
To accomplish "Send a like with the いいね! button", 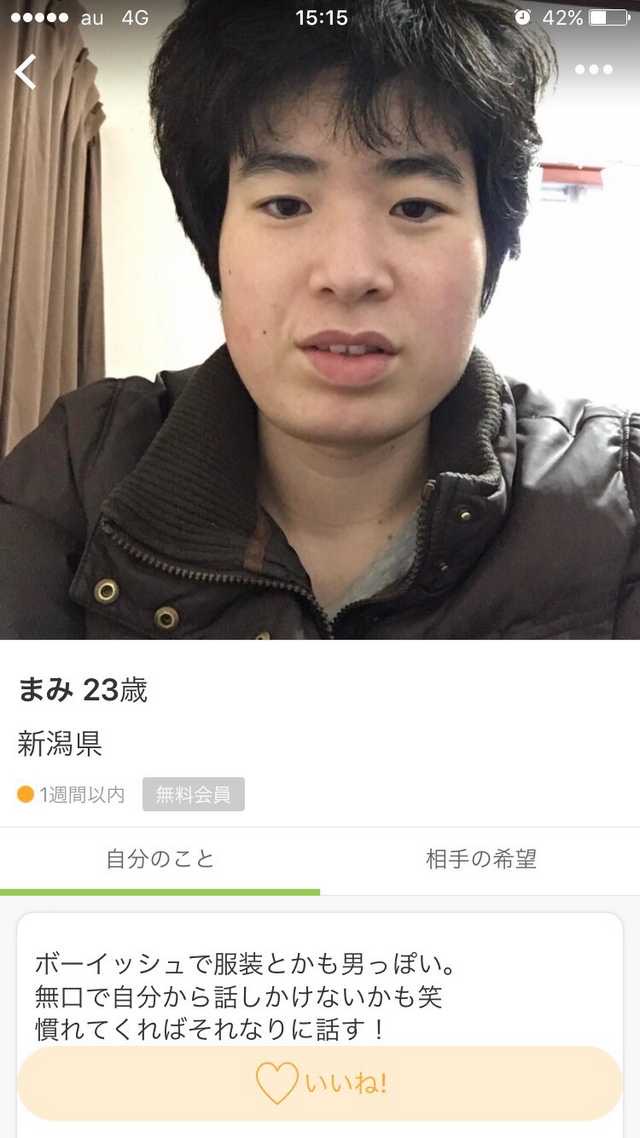I will (320, 1083).
